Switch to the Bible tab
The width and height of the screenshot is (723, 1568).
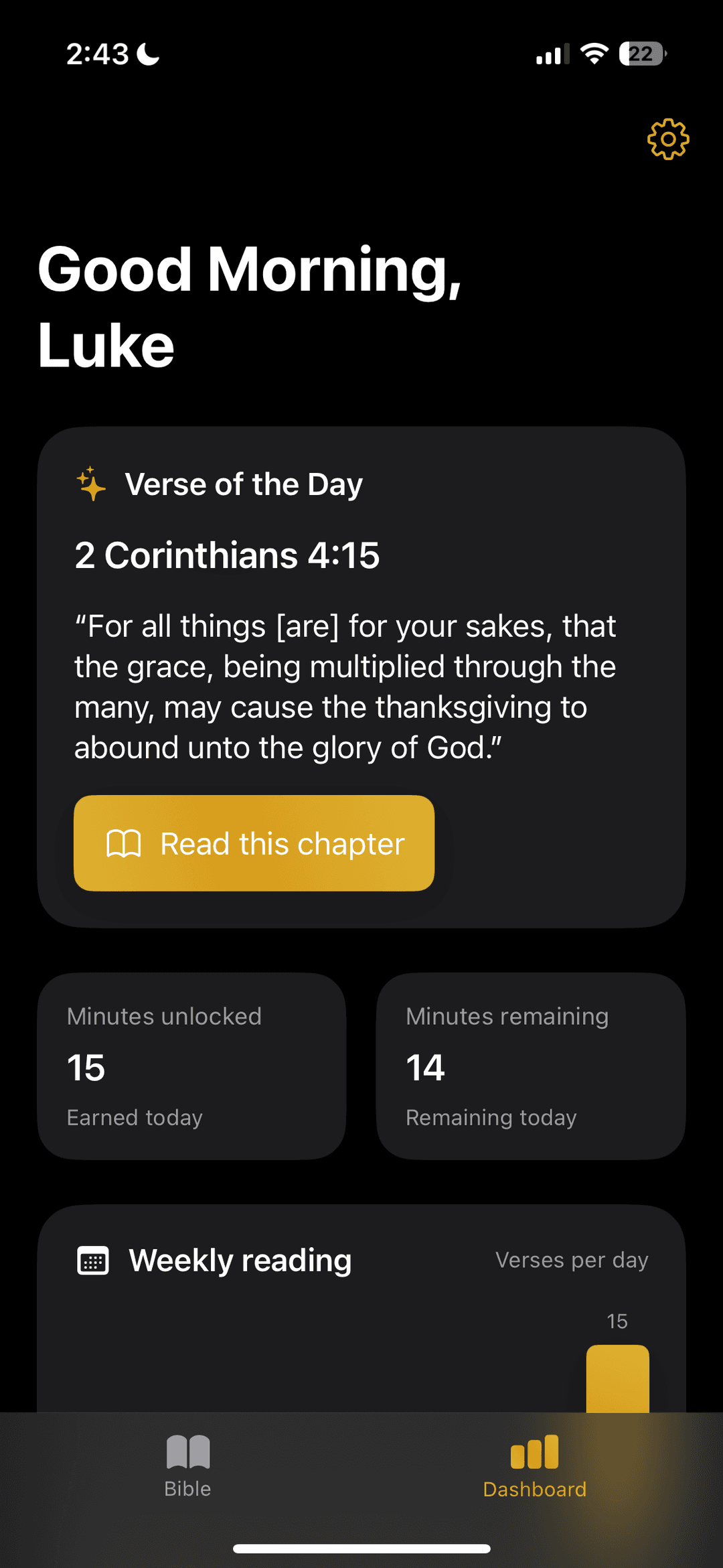pyautogui.click(x=188, y=1466)
